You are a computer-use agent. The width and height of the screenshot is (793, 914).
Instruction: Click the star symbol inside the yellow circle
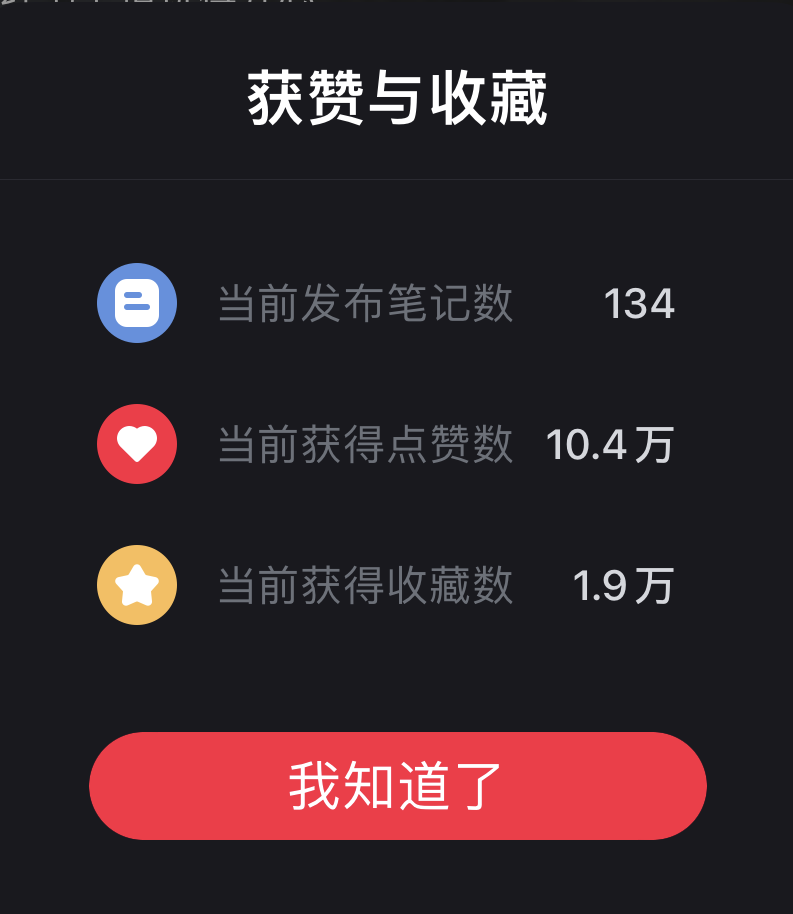click(x=136, y=585)
